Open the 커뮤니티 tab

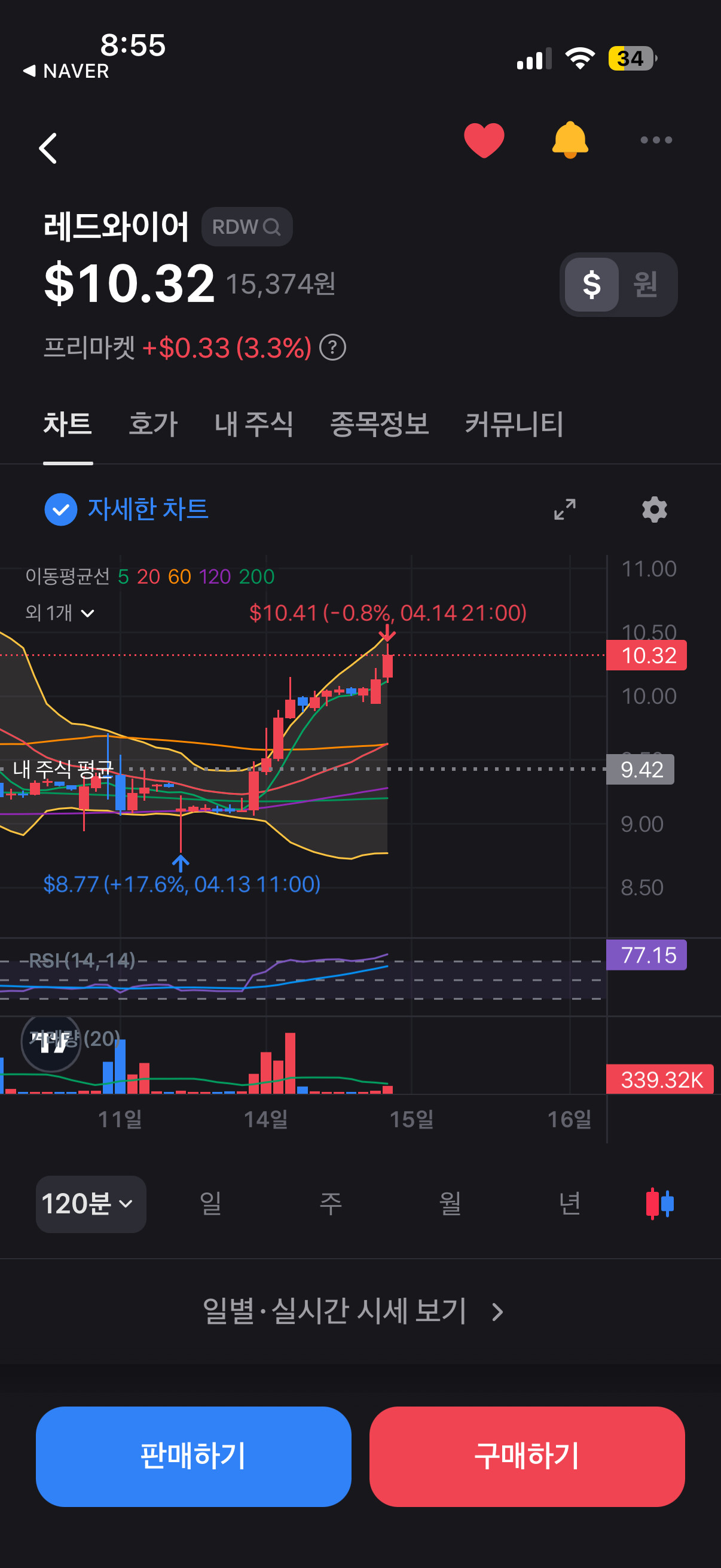coord(514,423)
